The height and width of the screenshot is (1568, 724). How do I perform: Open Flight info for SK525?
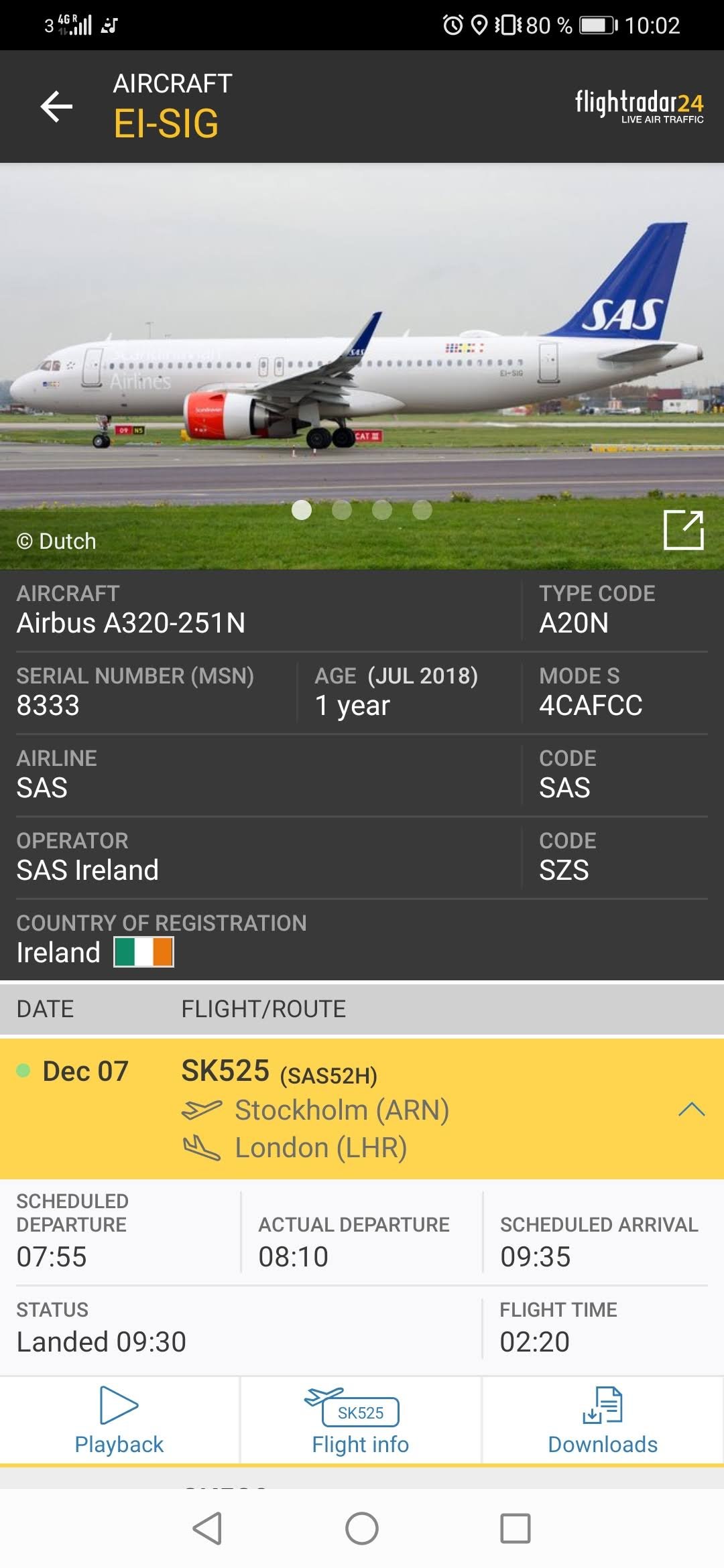click(361, 1421)
